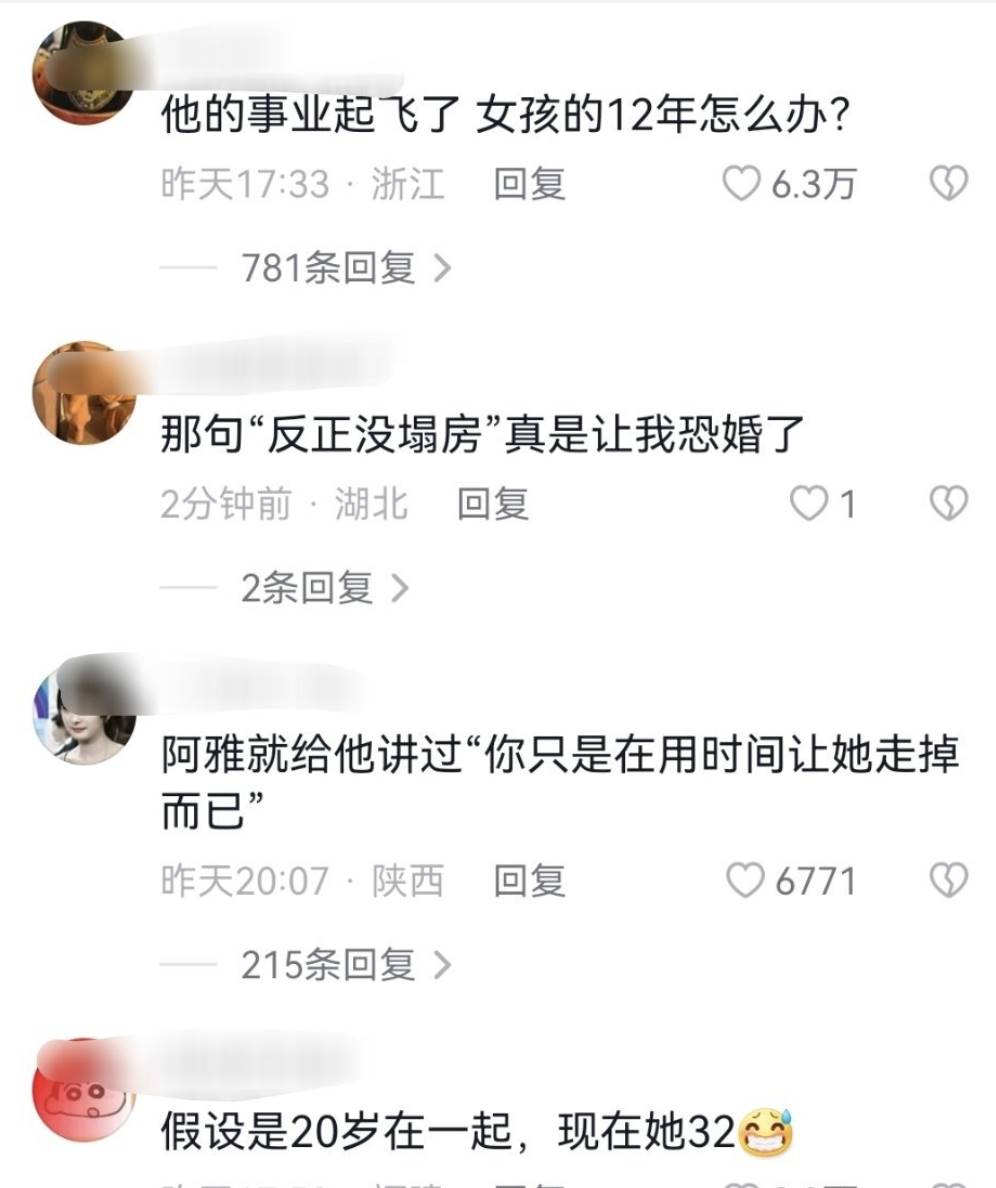Dislike the comment about 女孩的12年
The width and height of the screenshot is (996, 1188).
click(949, 184)
